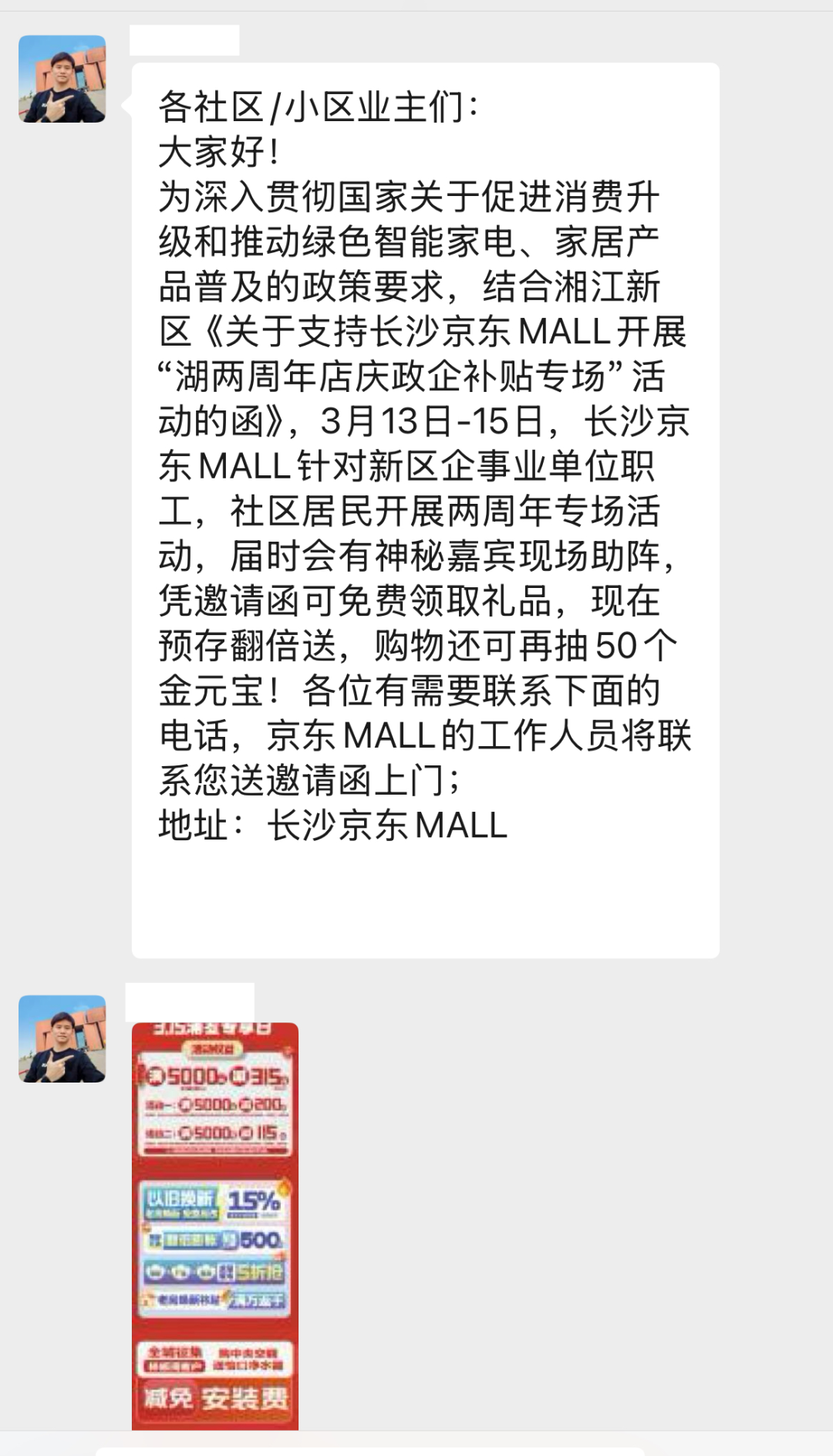Select the 500 appliance subsidy graphic
This screenshot has height=1456, width=833.
tap(214, 1241)
